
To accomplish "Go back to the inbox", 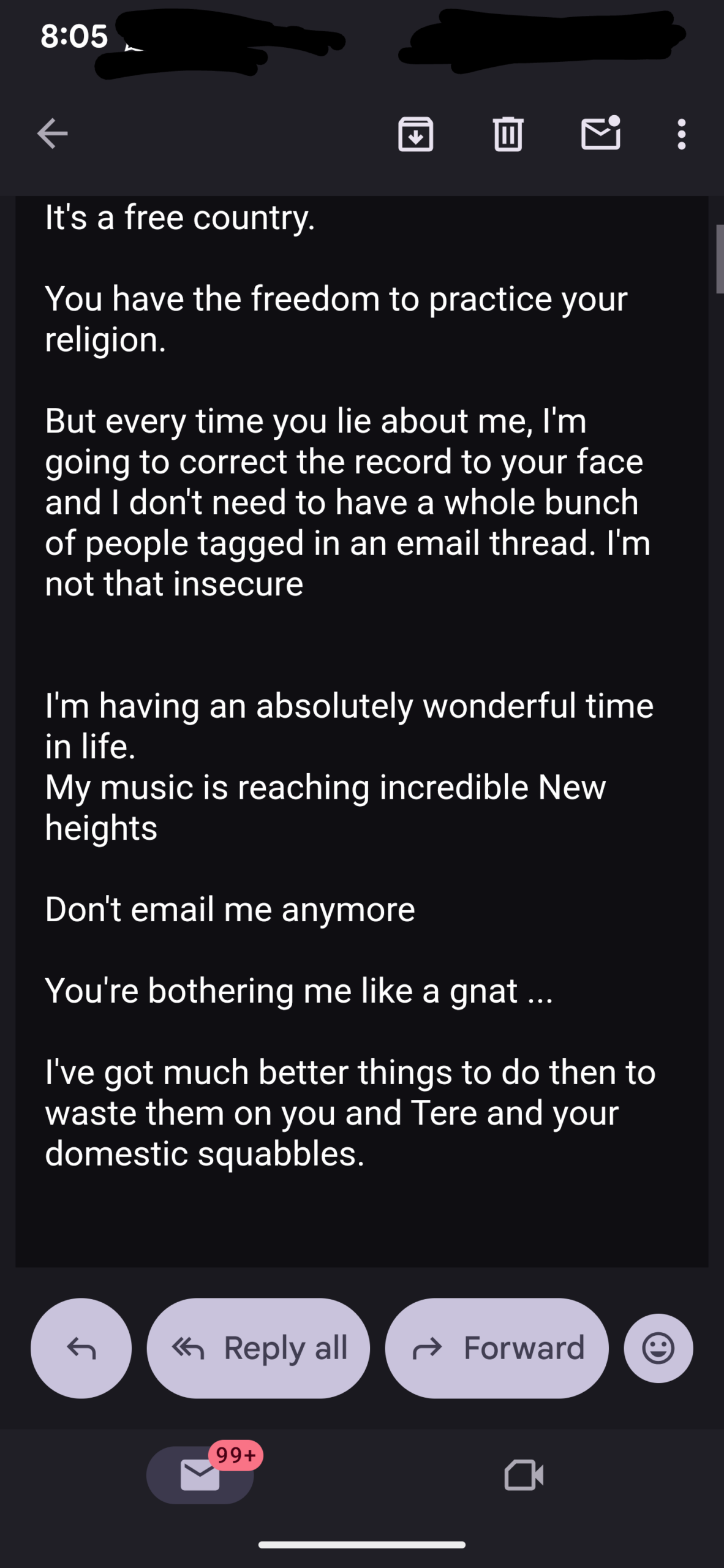I will pyautogui.click(x=53, y=134).
